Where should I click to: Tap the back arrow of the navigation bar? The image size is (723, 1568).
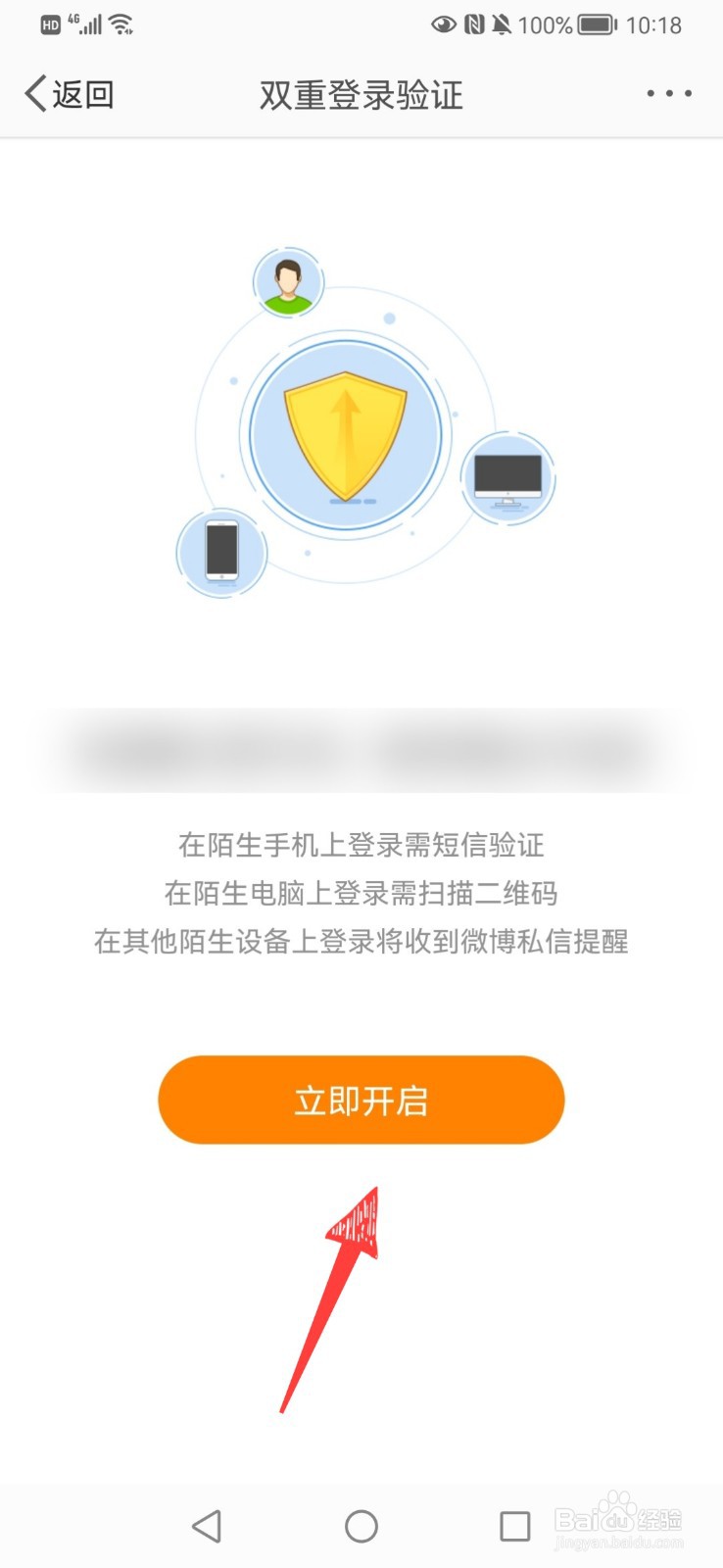pyautogui.click(x=207, y=1526)
